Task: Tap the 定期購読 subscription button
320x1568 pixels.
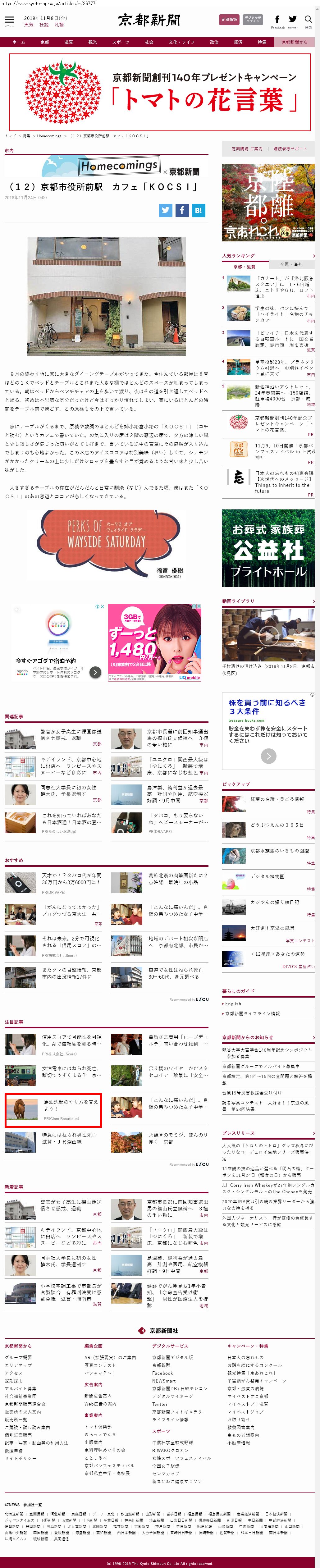Action: [229, 20]
